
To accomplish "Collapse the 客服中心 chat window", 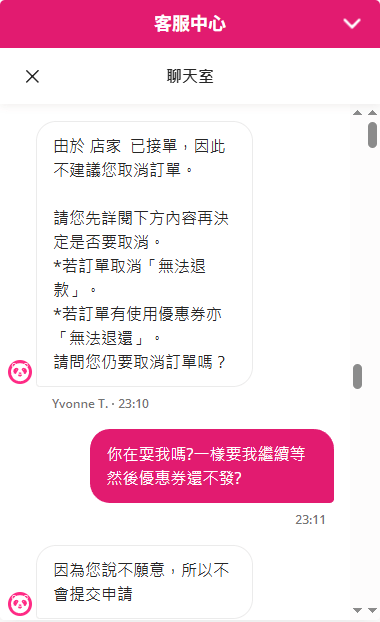I will [352, 24].
